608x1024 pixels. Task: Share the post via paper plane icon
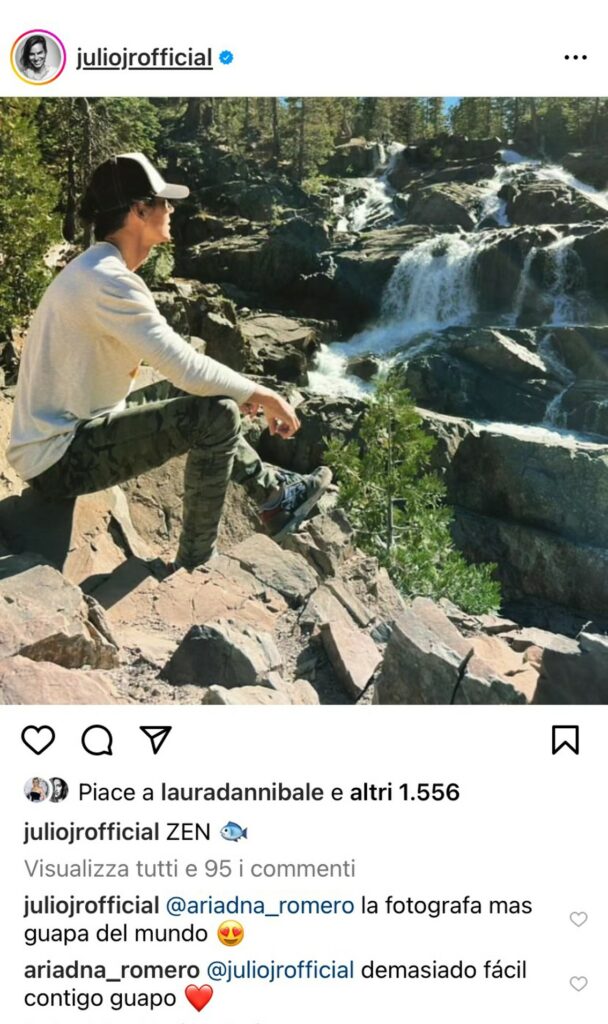156,740
